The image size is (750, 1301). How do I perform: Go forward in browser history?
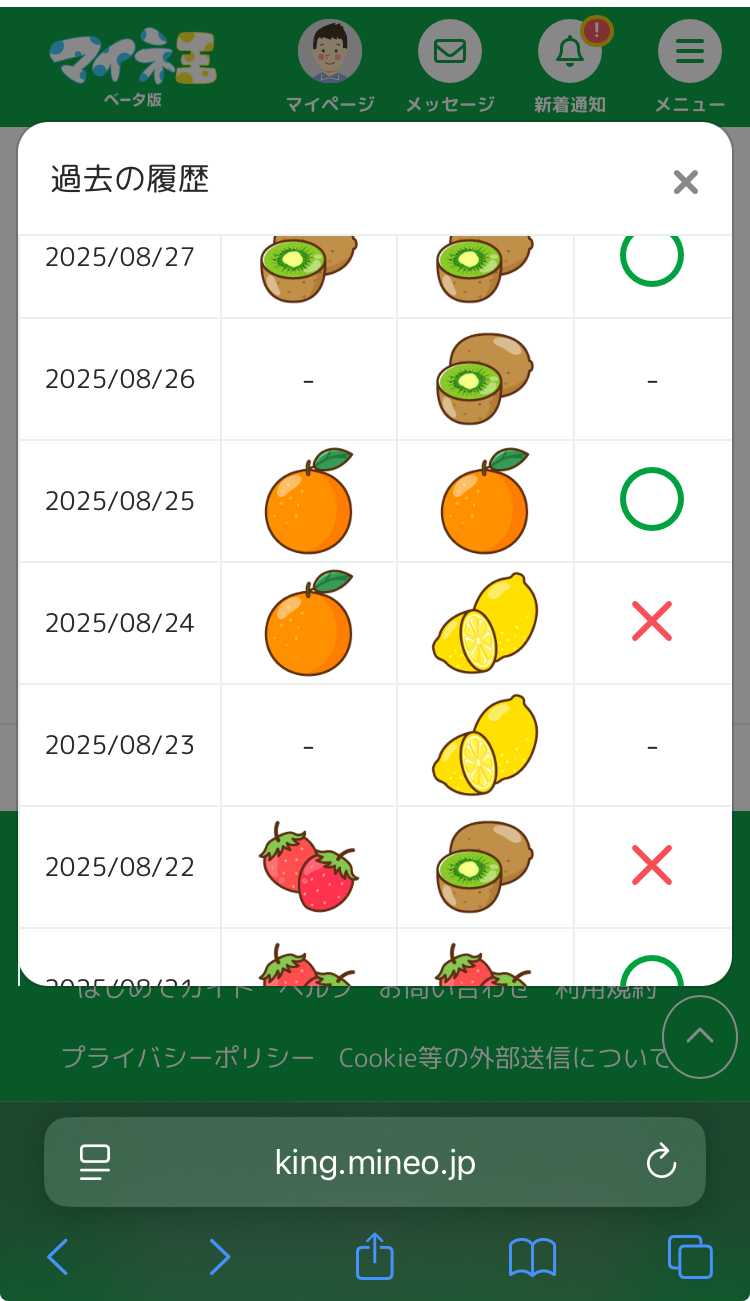coord(219,1257)
